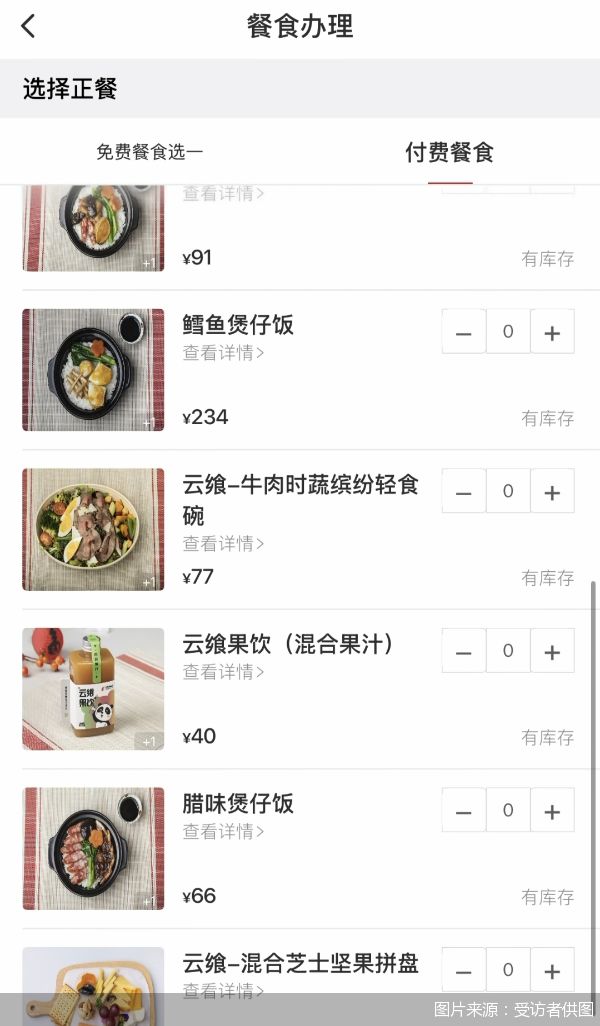Screen dimensions: 600x1026
Task: Open the 云飨果饮 juice bottle photo
Action: pyautogui.click(x=93, y=689)
